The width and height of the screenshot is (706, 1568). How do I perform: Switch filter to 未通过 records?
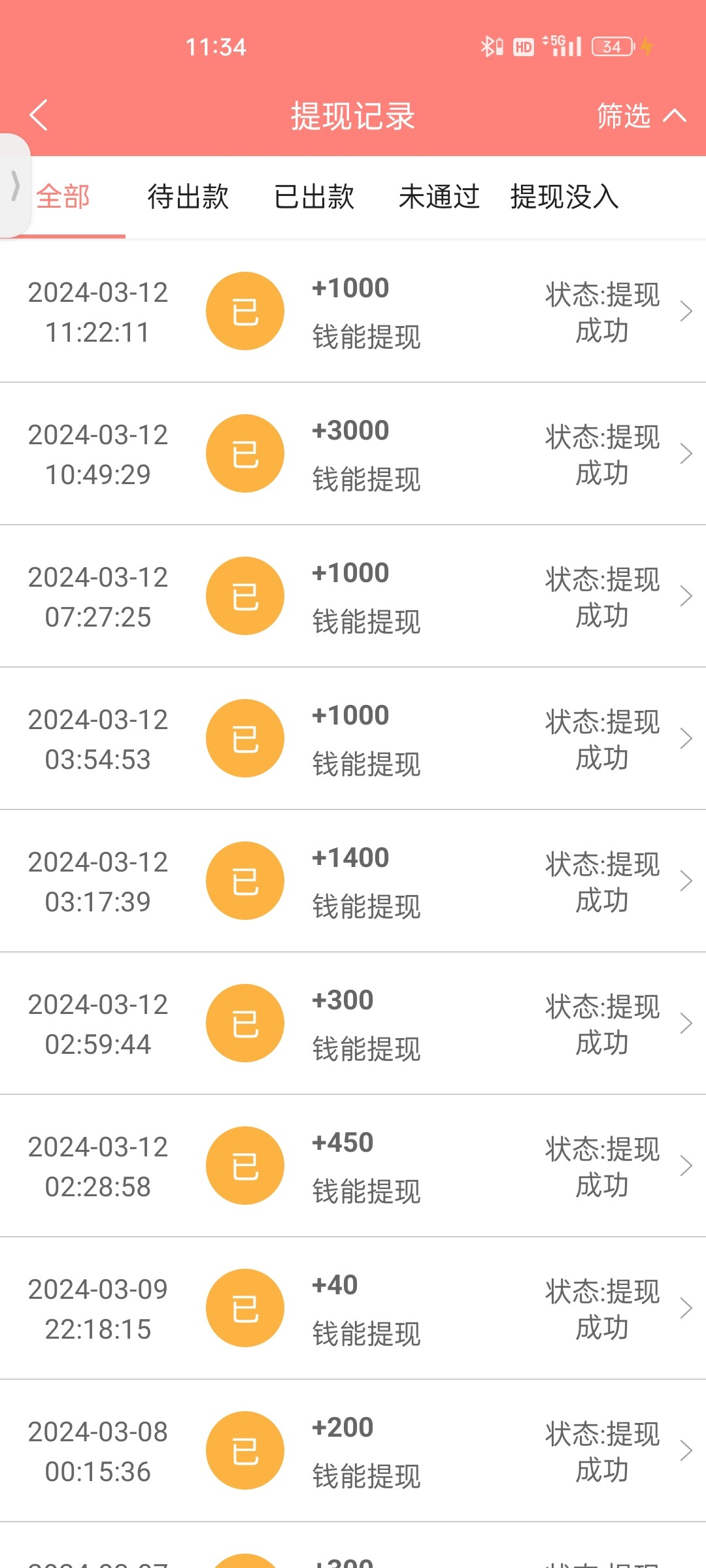(x=439, y=197)
